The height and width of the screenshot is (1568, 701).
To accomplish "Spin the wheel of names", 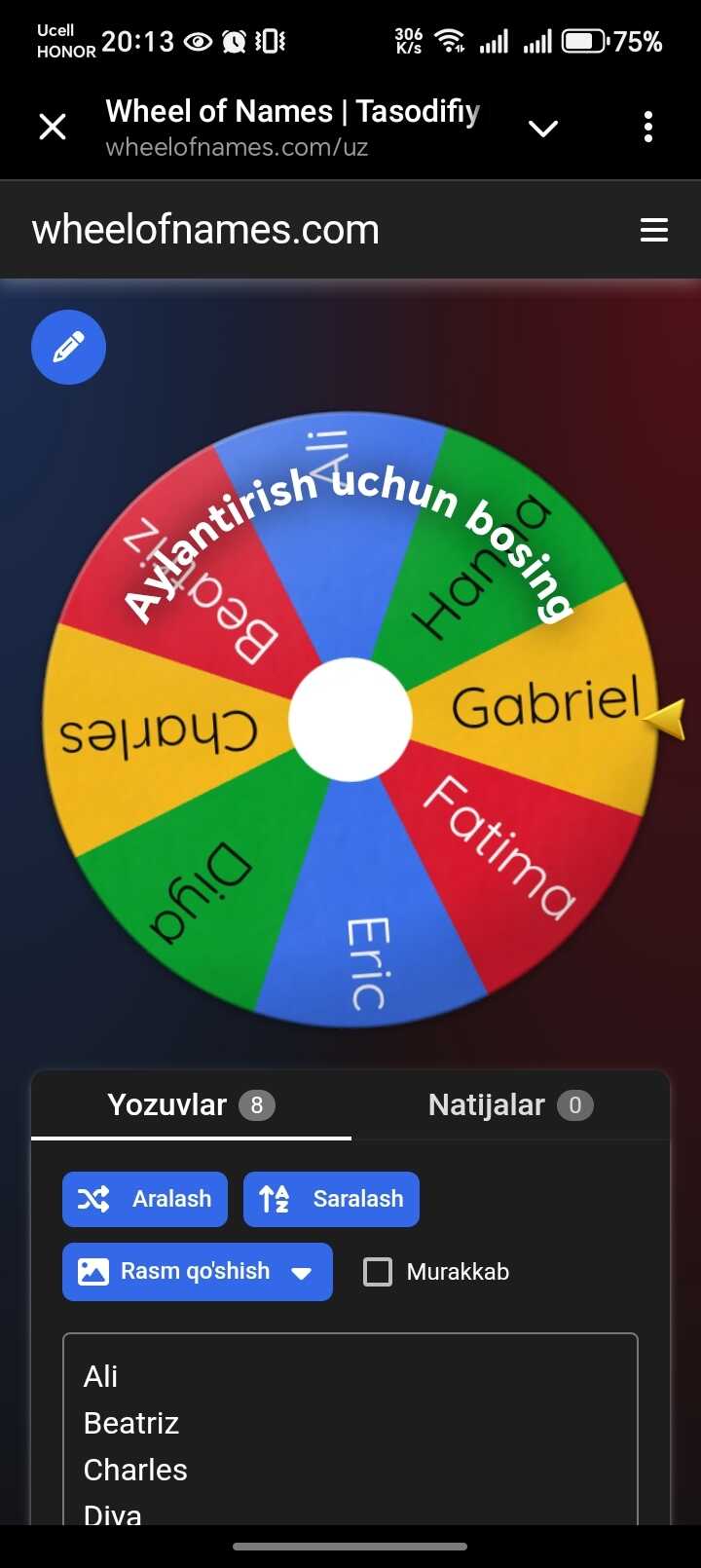I will 350,719.
